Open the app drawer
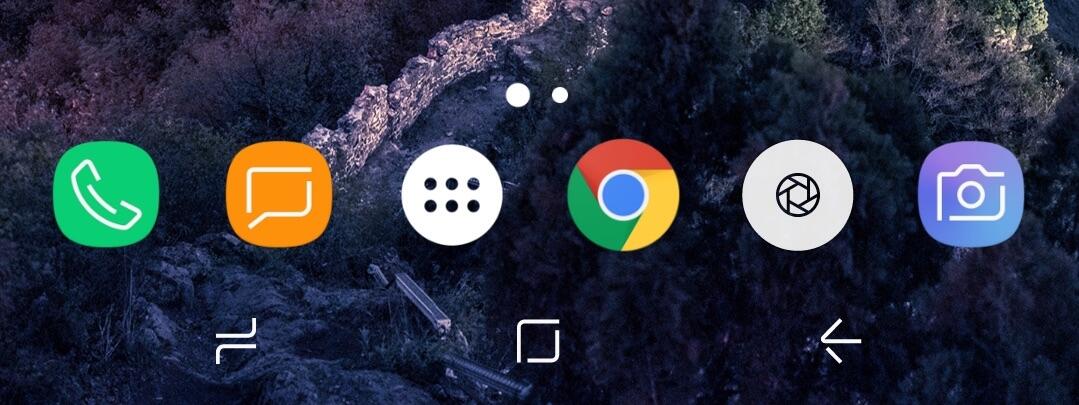Image resolution: width=1079 pixels, height=405 pixels. pos(452,195)
